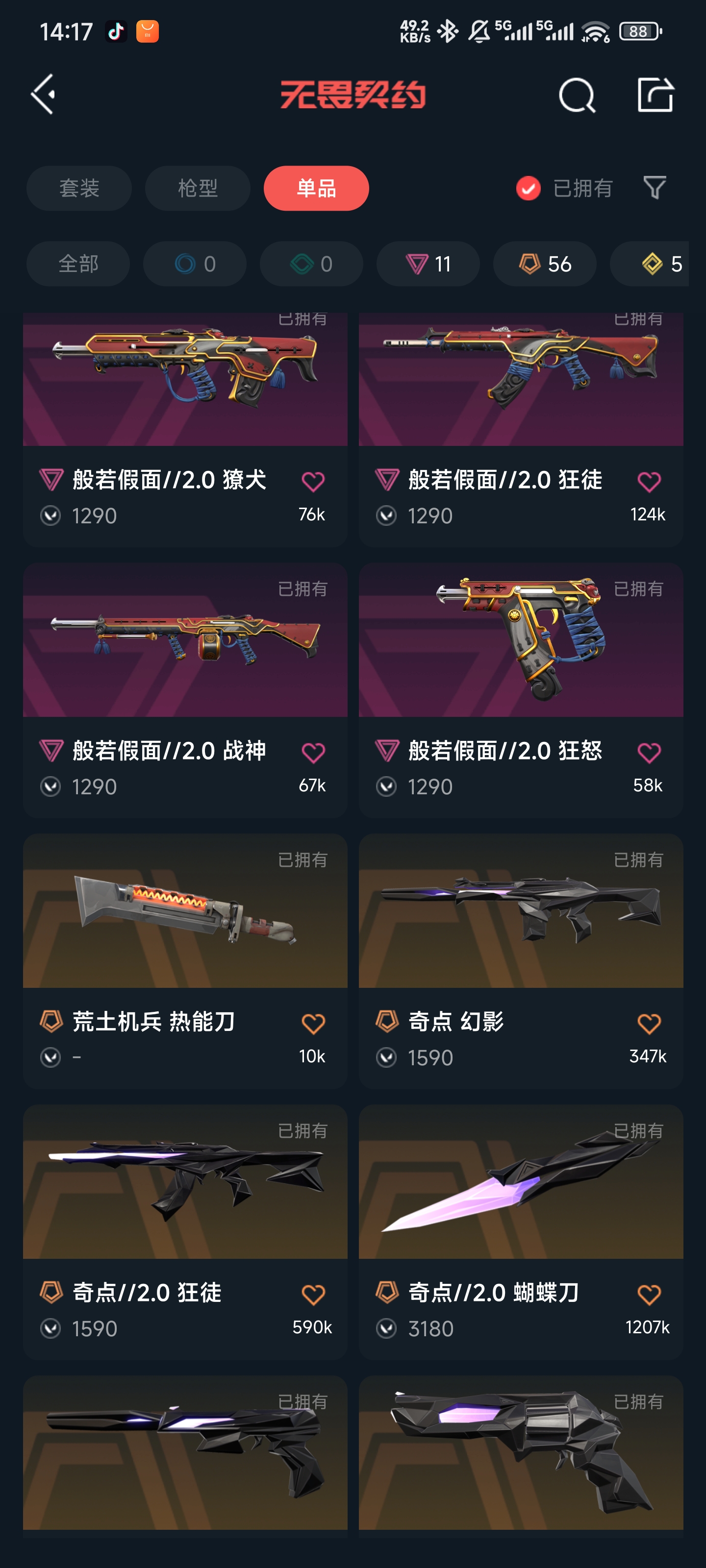Open the search icon
Viewport: 706px width, 1568px height.
[576, 96]
